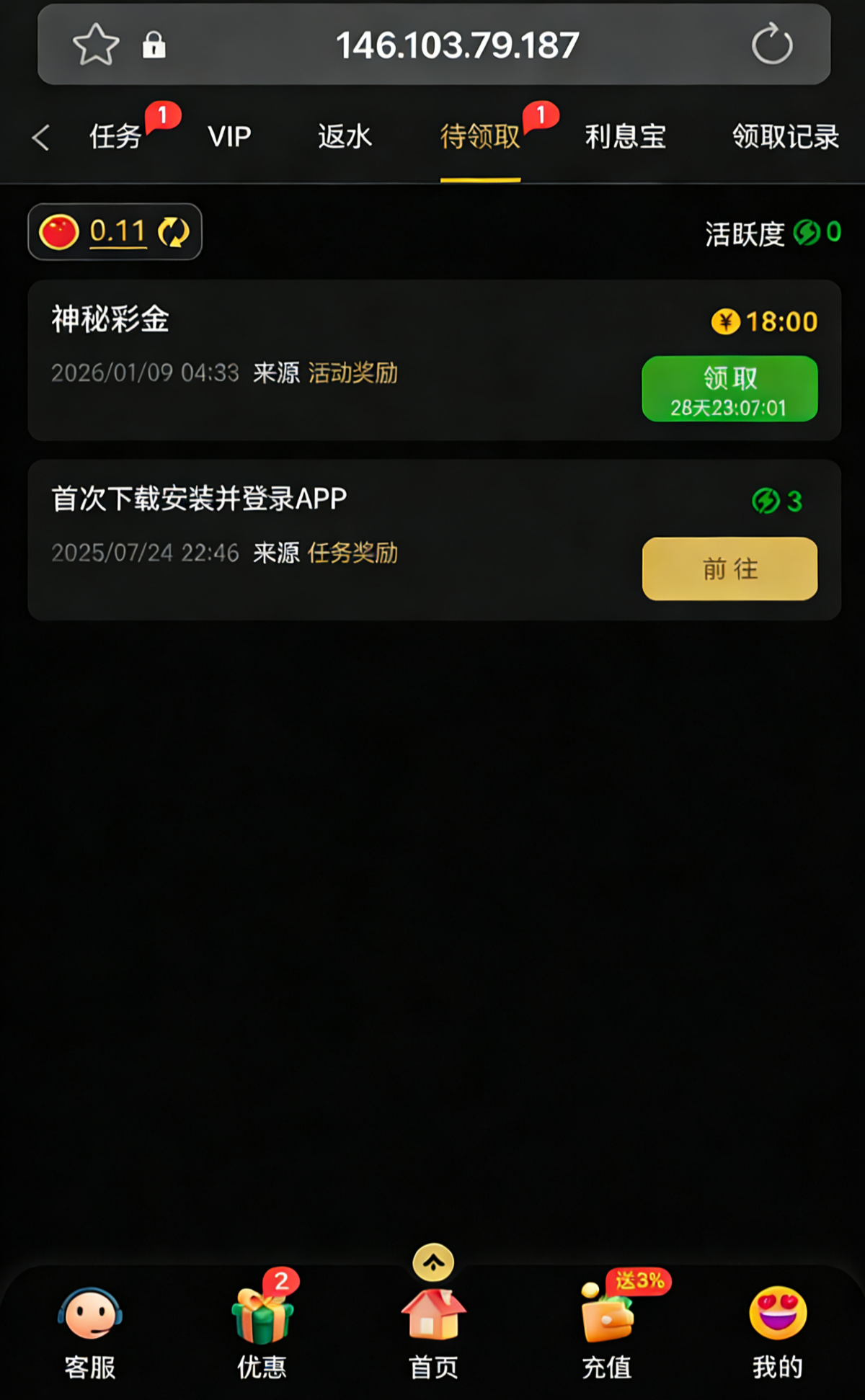Screen dimensions: 865x1400
Task: Open 客服 customer service
Action: (90, 1333)
